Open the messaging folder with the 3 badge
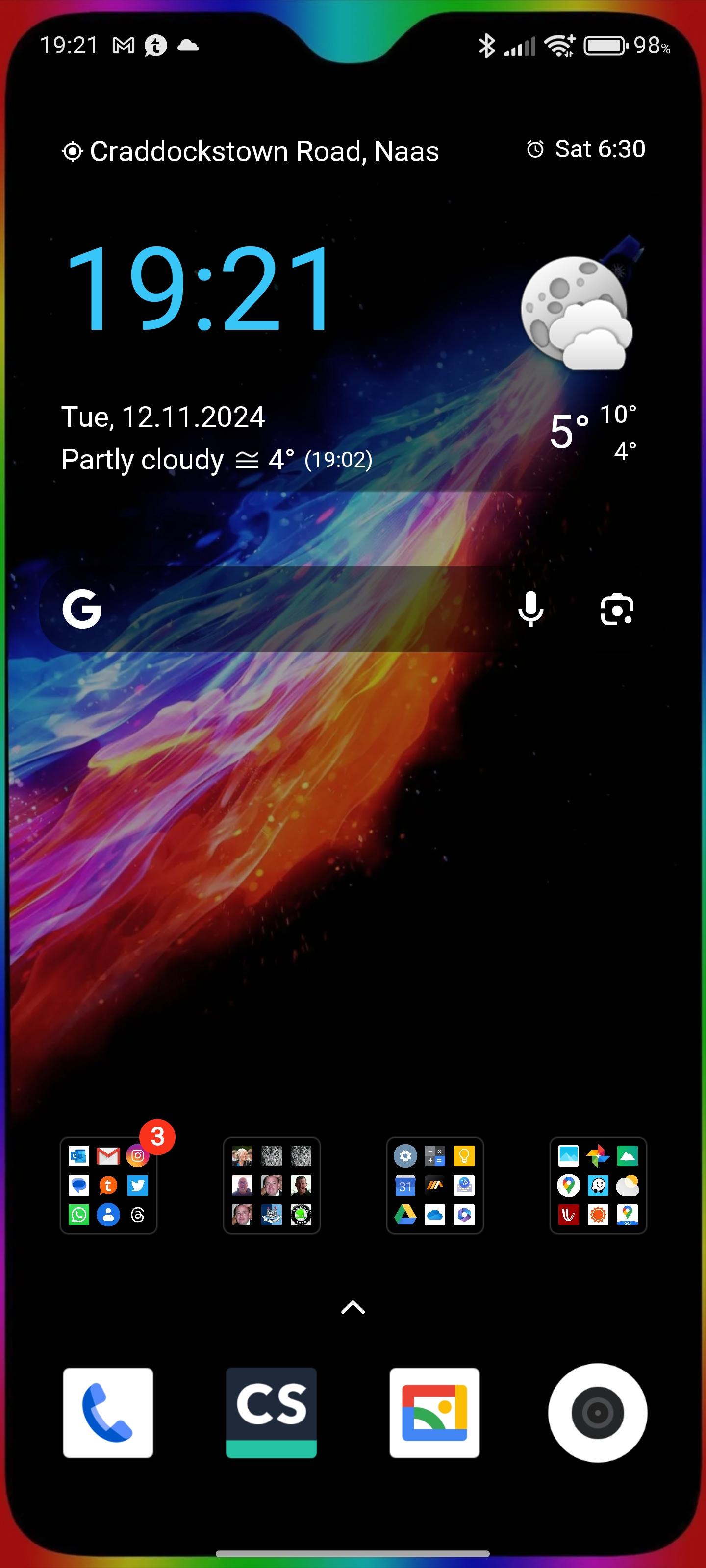The width and height of the screenshot is (706, 1568). tap(108, 1185)
